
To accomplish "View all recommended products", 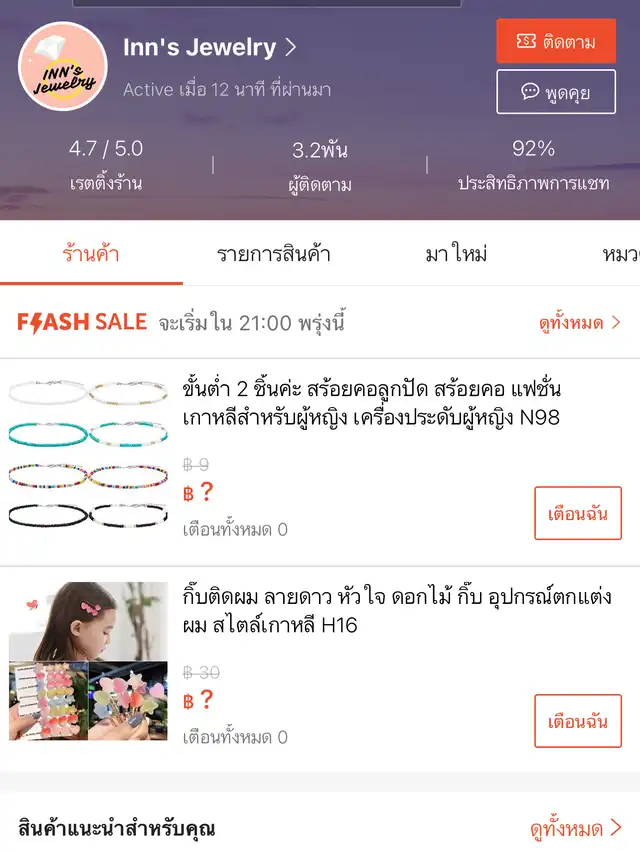I will click(576, 829).
